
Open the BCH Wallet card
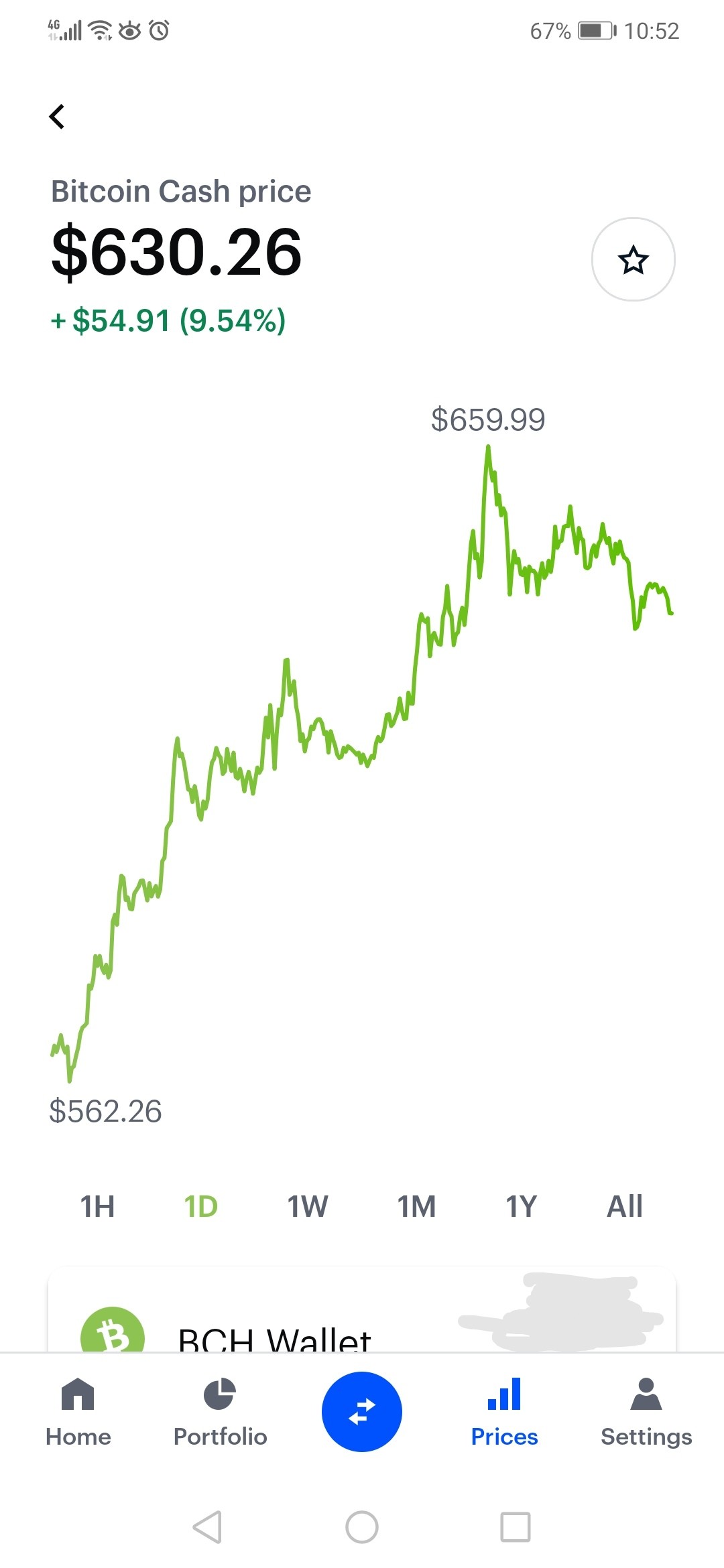362,1310
